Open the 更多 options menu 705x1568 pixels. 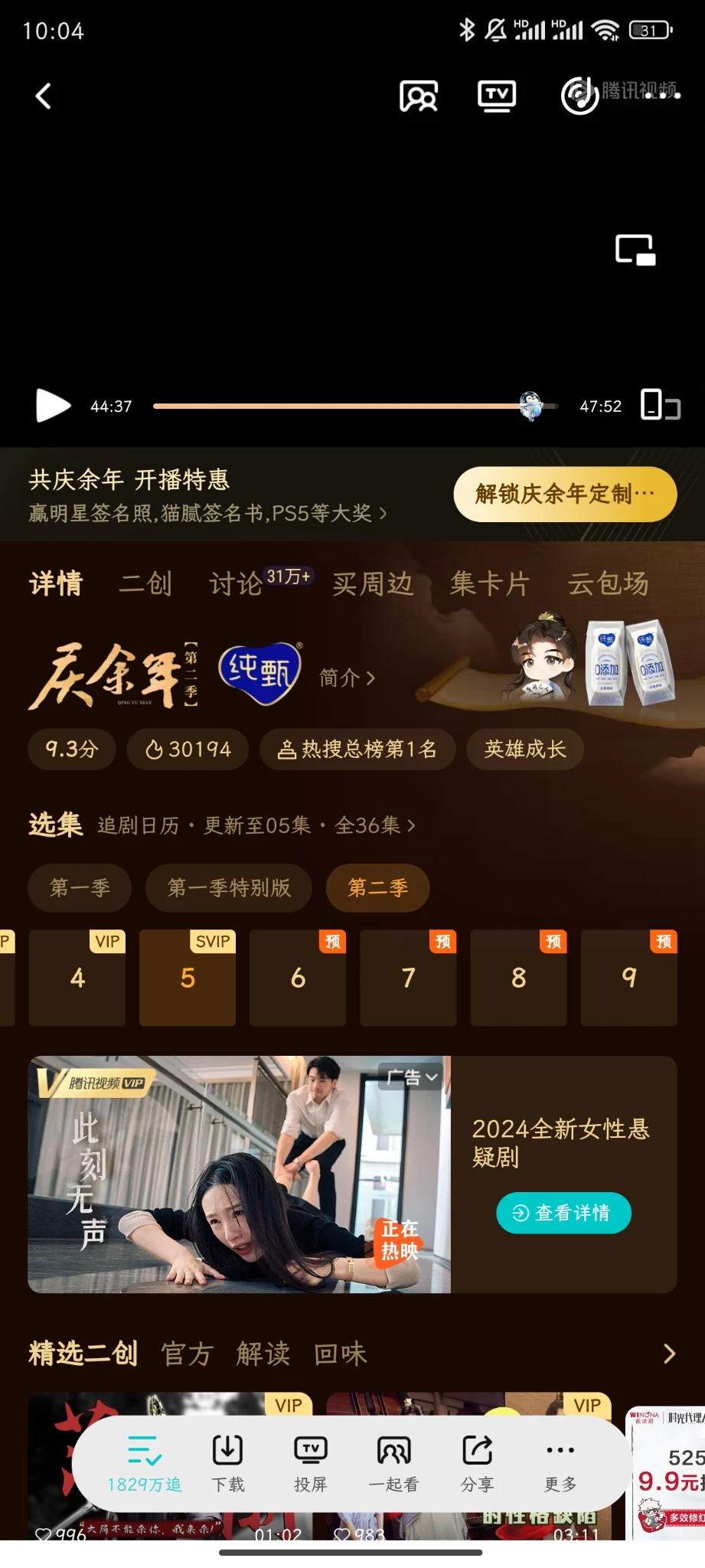coord(560,1462)
